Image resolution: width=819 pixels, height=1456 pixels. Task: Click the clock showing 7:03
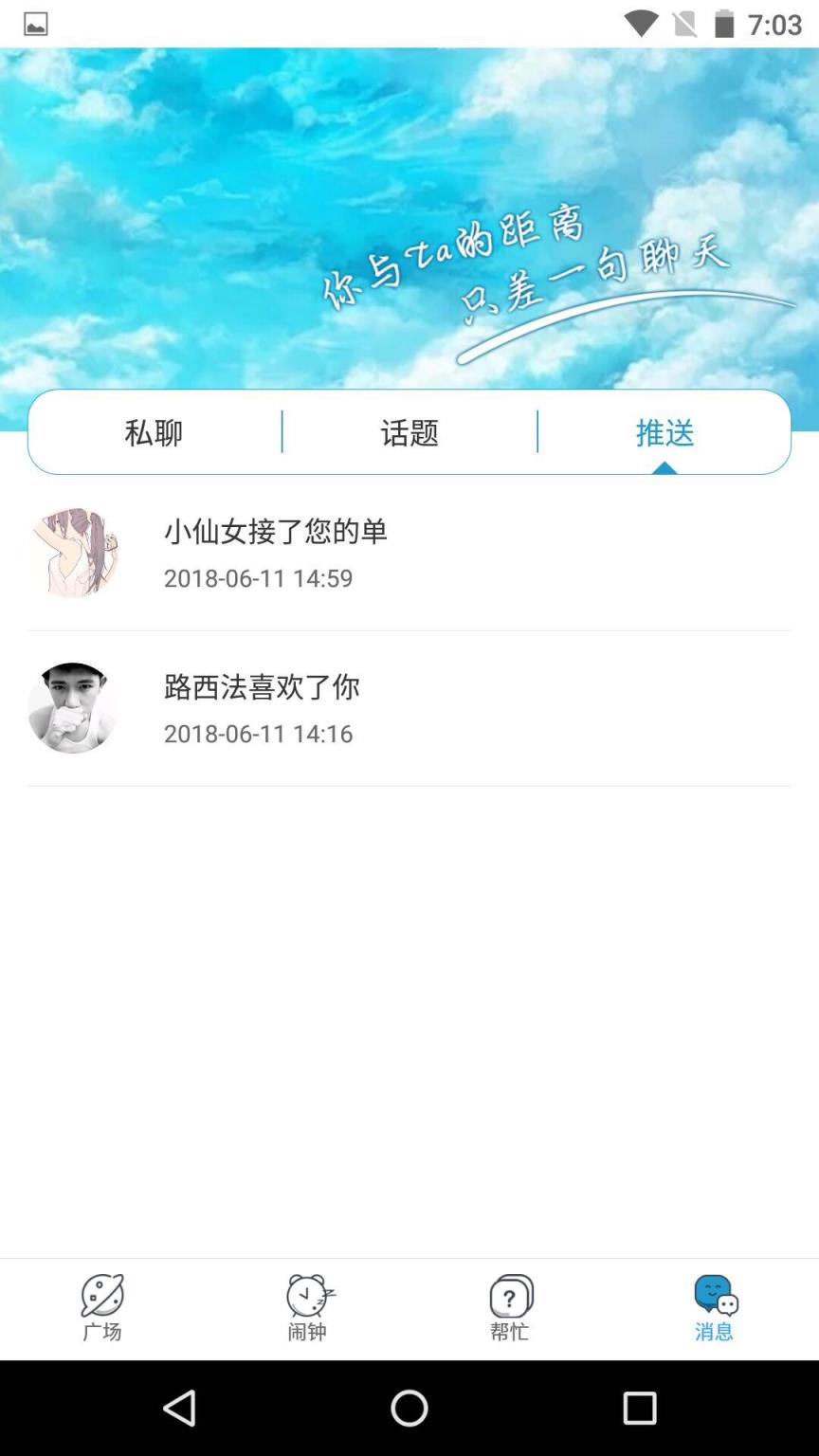click(777, 24)
